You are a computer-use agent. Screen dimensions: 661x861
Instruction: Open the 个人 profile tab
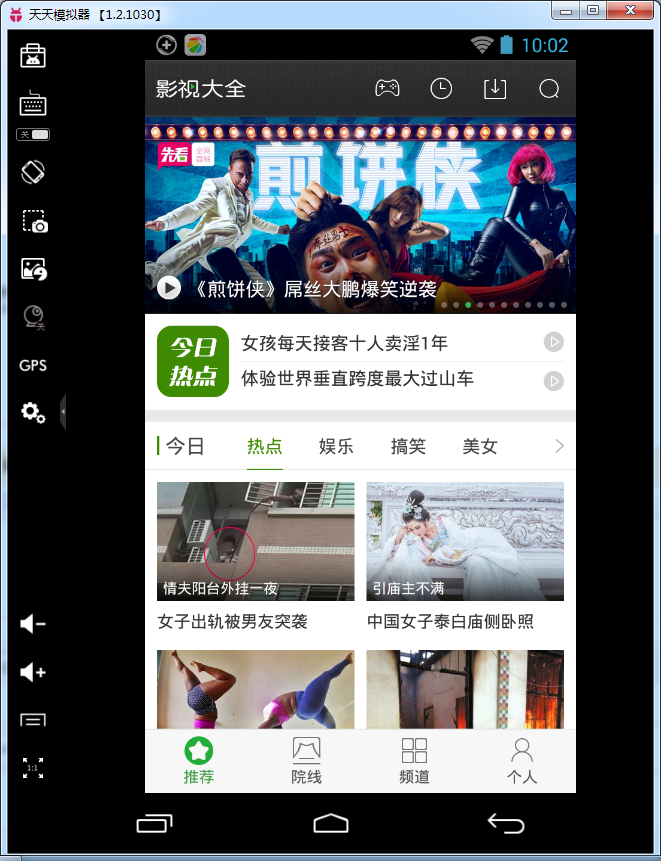pos(521,762)
